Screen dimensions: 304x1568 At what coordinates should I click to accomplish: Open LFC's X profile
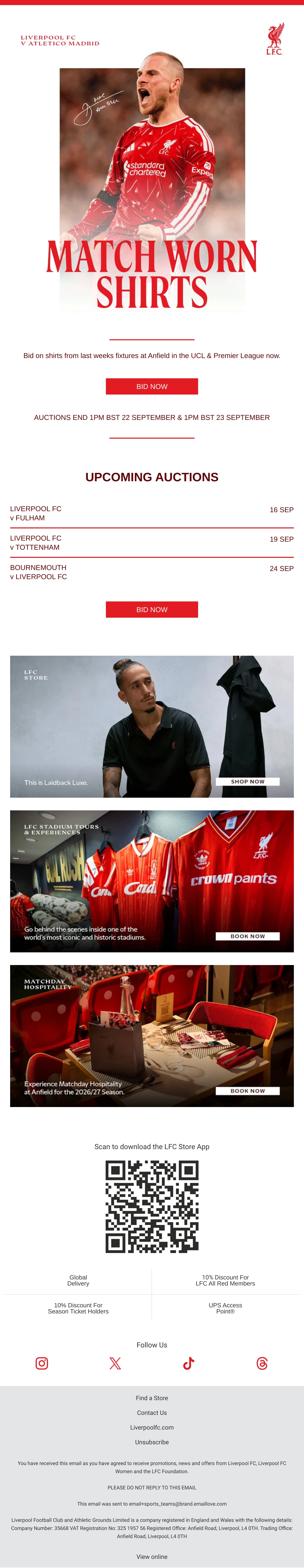[x=115, y=1363]
